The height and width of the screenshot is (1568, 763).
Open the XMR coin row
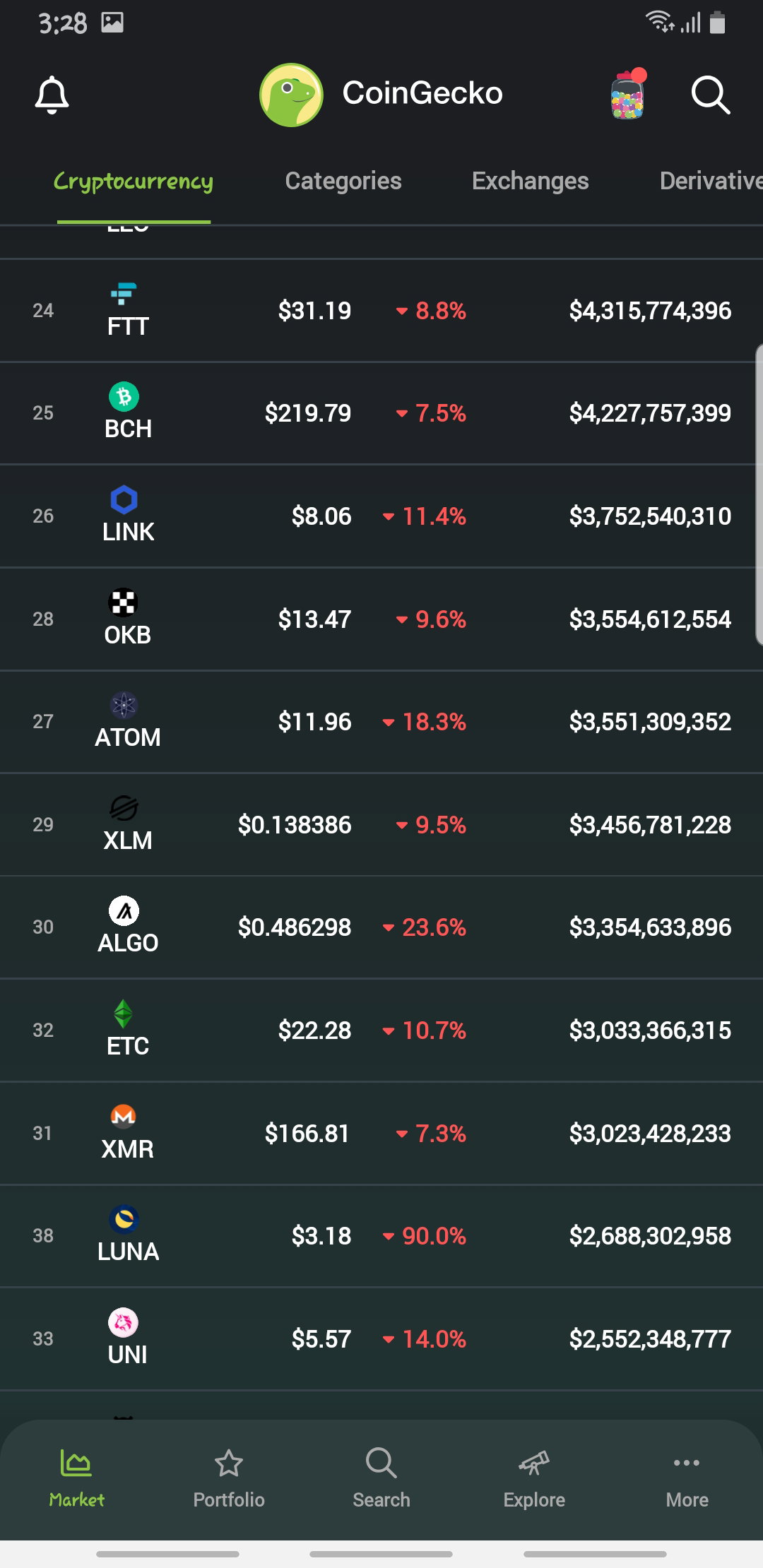click(381, 1134)
